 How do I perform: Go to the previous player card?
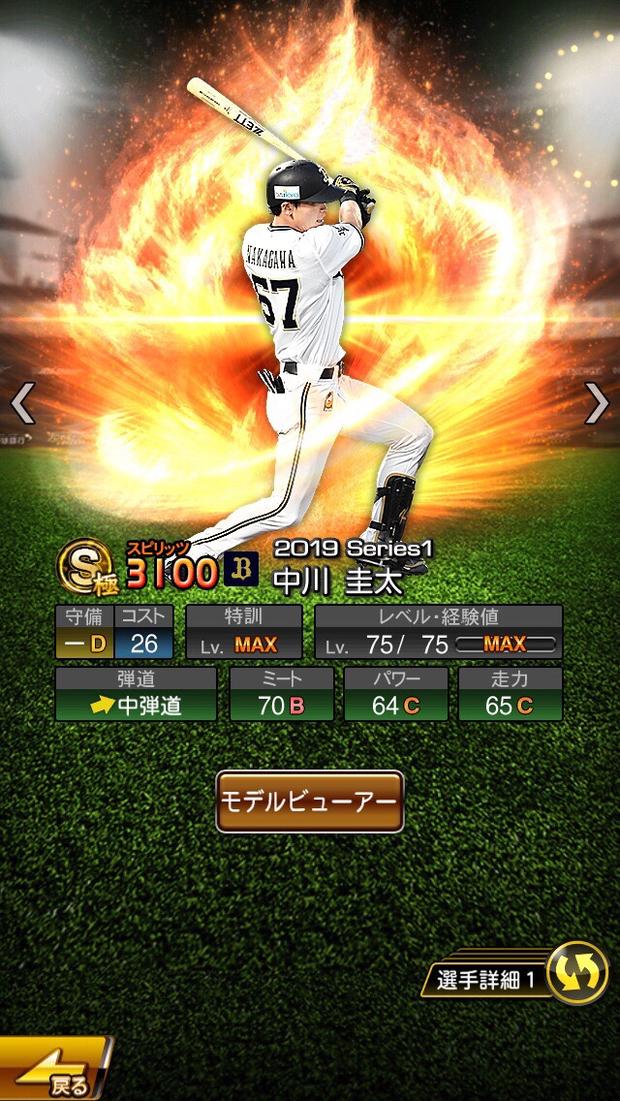(x=22, y=403)
